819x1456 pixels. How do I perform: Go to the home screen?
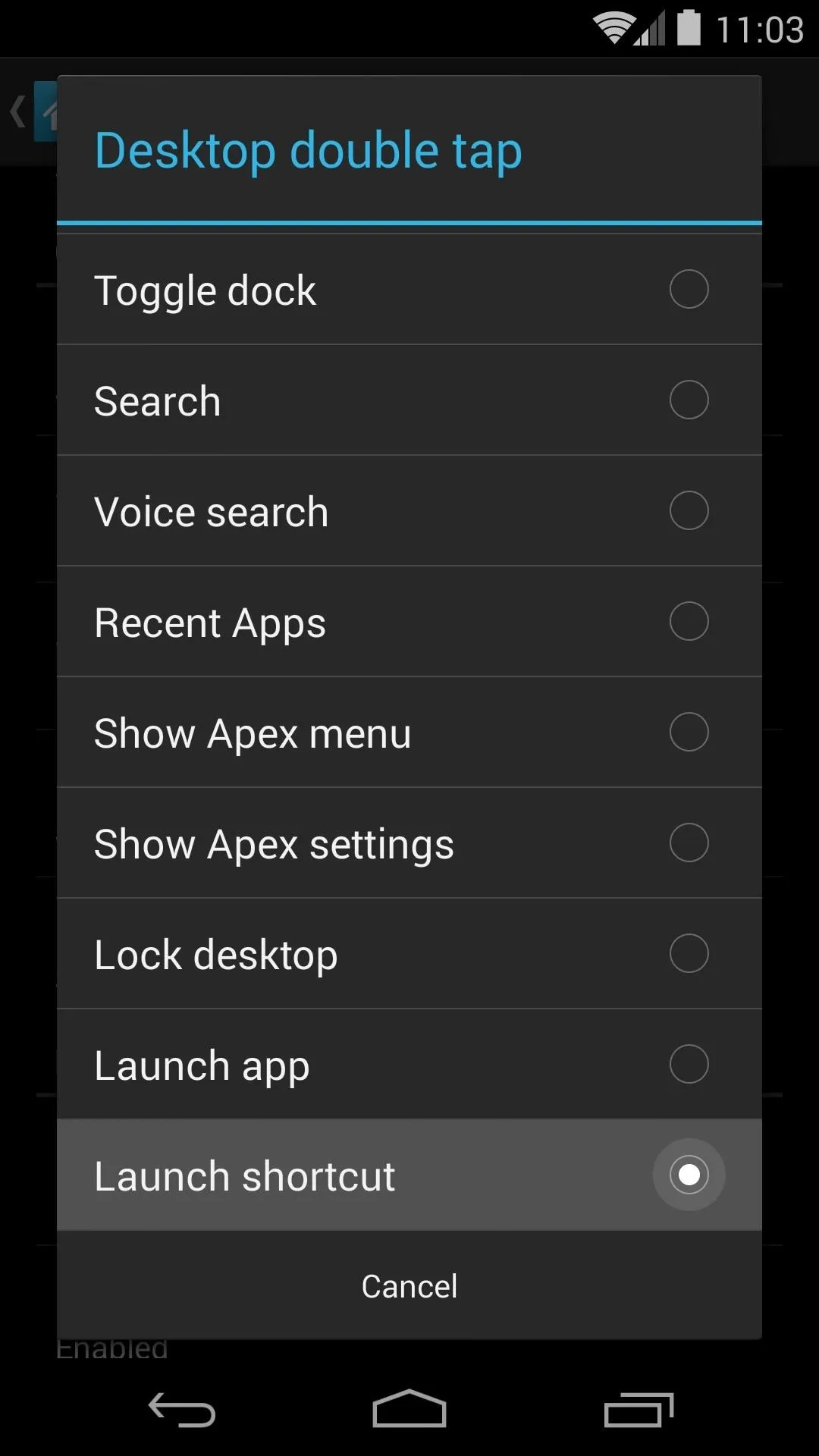(409, 1409)
